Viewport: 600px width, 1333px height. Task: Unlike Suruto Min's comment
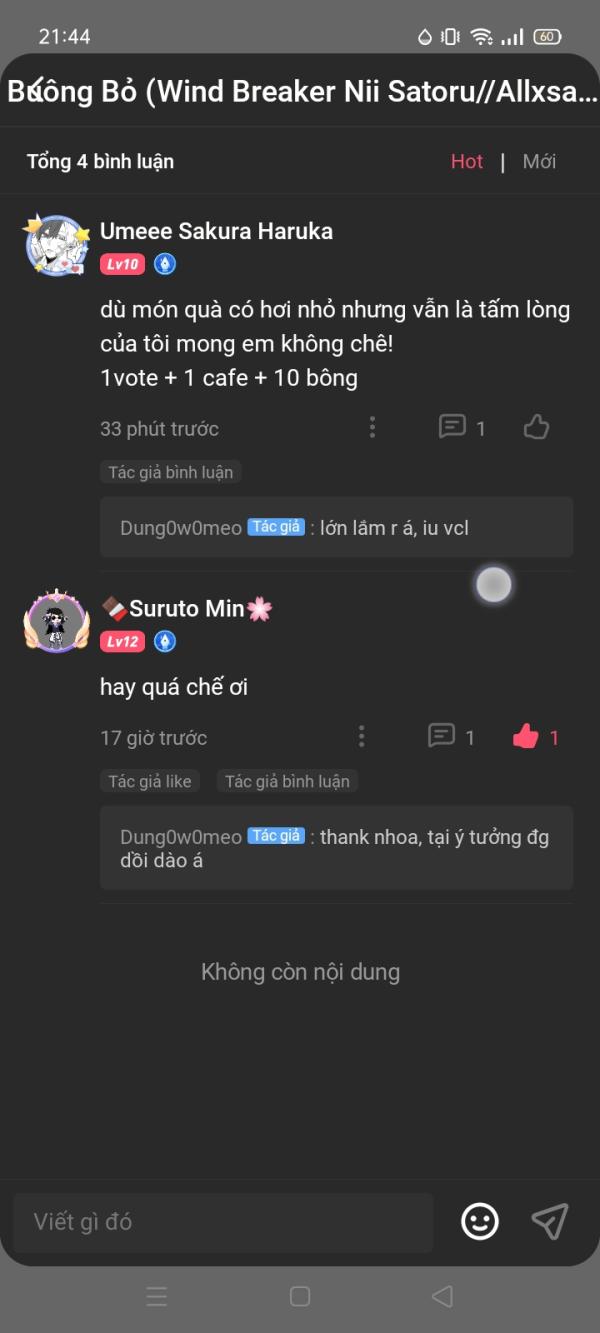coord(526,737)
